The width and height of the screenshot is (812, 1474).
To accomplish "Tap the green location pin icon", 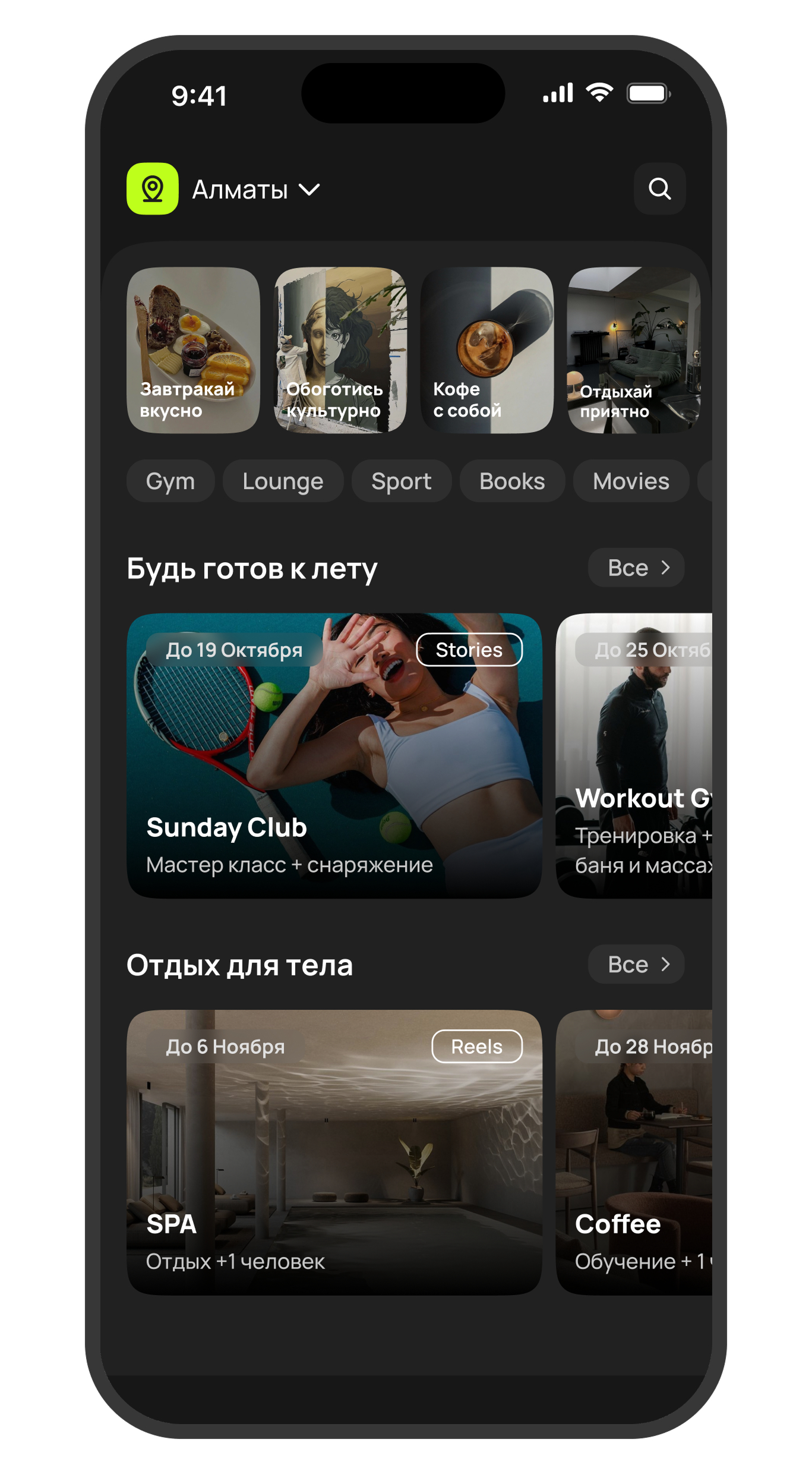I will click(152, 189).
